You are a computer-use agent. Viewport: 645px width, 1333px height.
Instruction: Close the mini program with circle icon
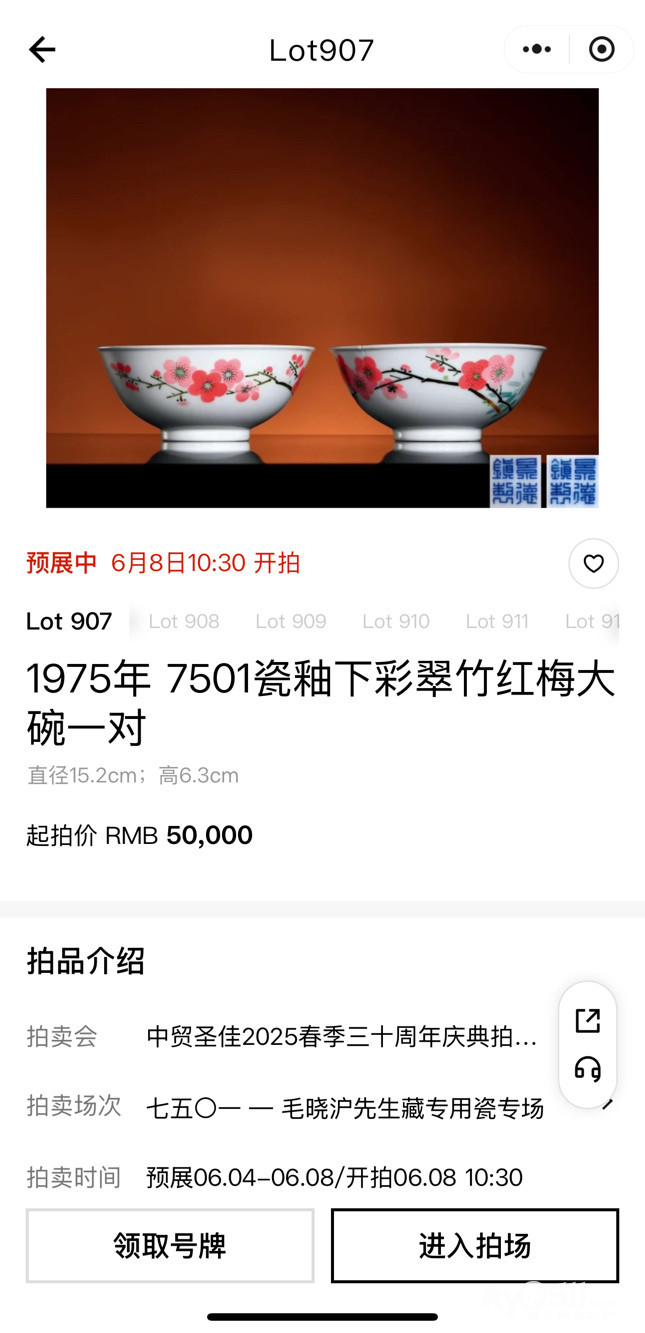coord(601,50)
